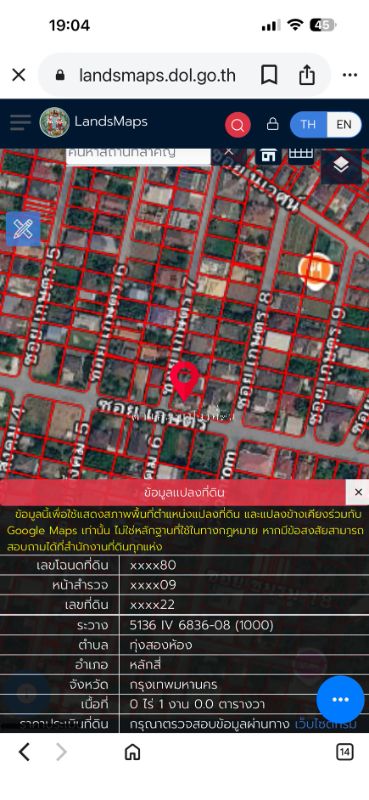
Task: Tap the important place search field
Action: pyautogui.click(x=138, y=155)
